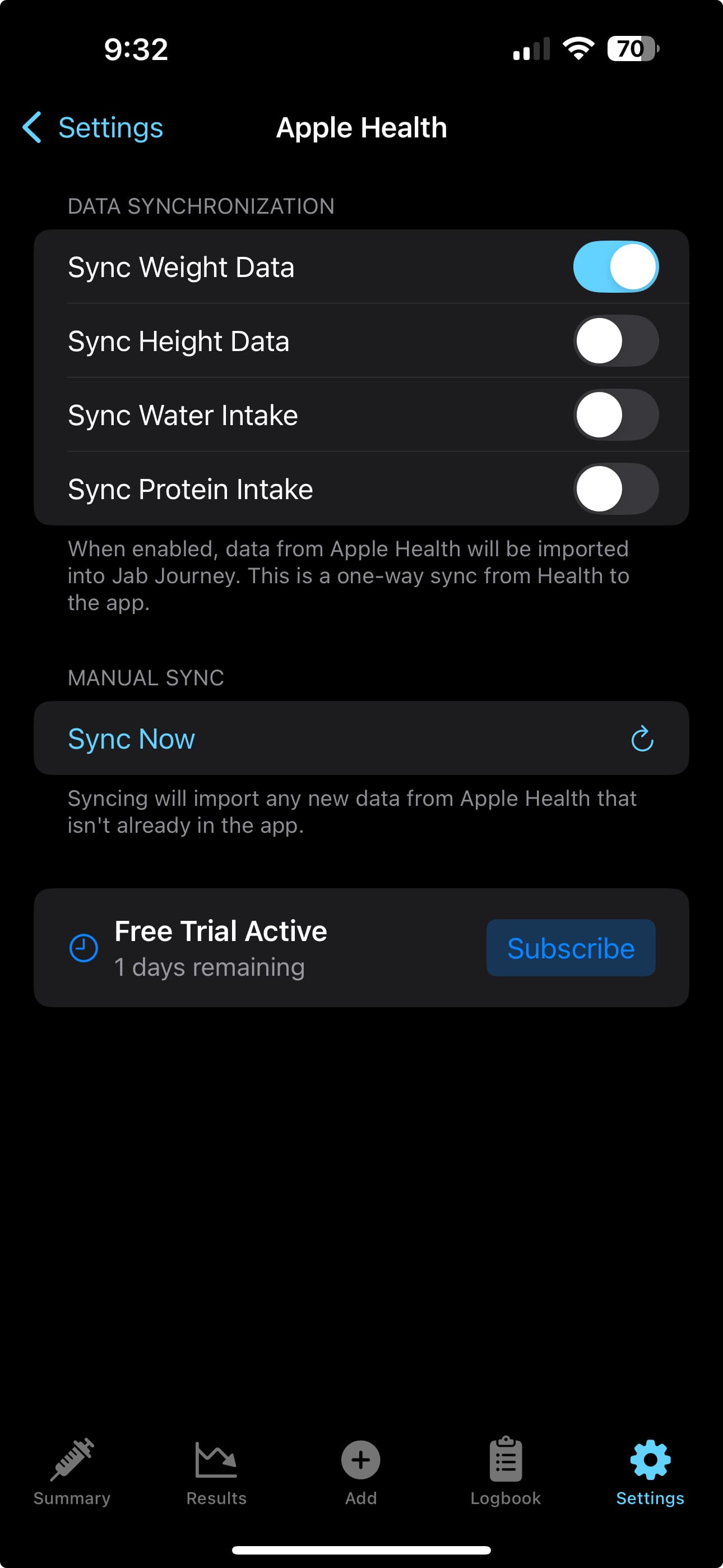This screenshot has width=723, height=1568.
Task: Enable Sync Height Data
Action: click(x=616, y=340)
